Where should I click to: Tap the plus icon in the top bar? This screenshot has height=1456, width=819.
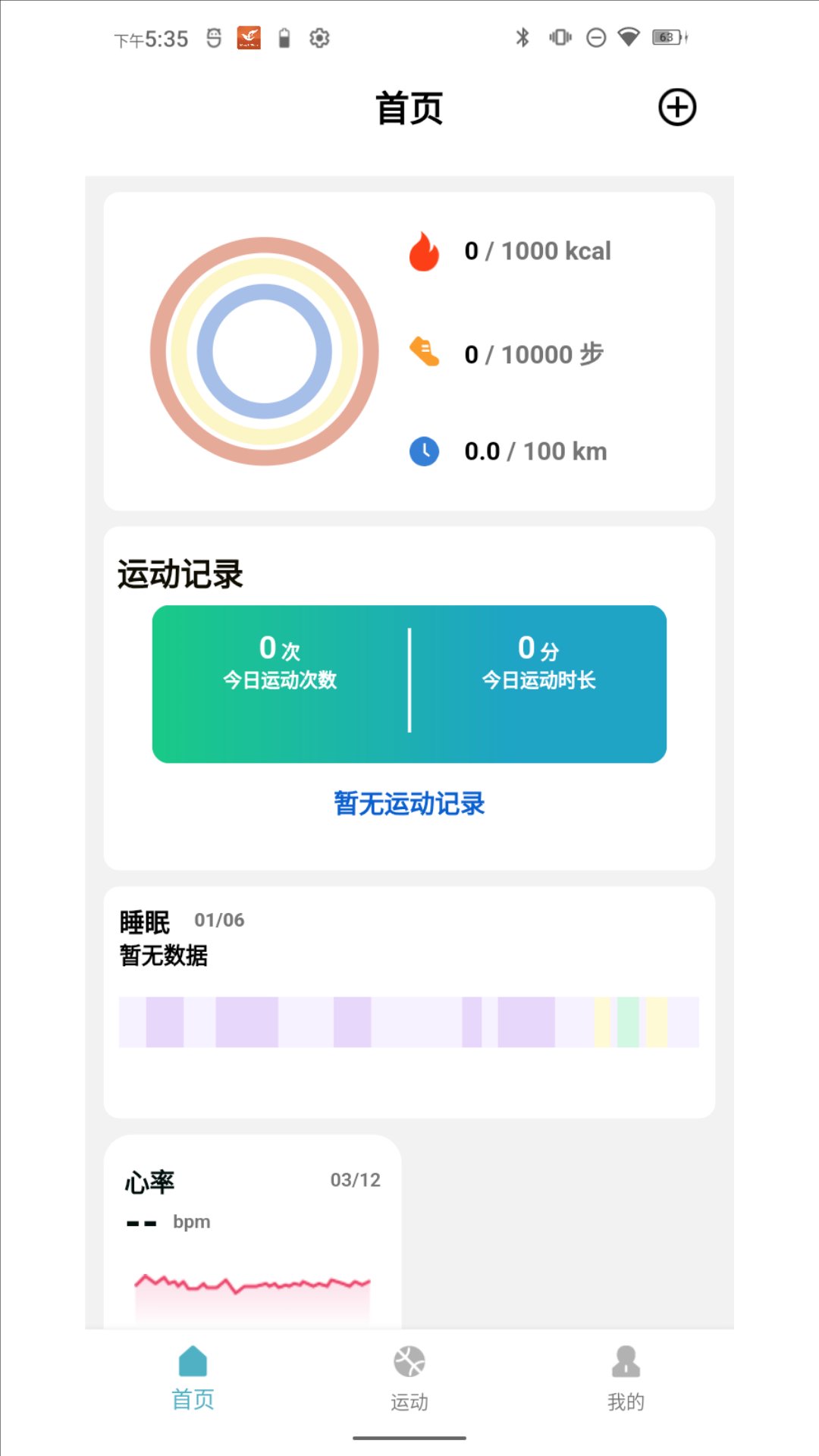[677, 108]
